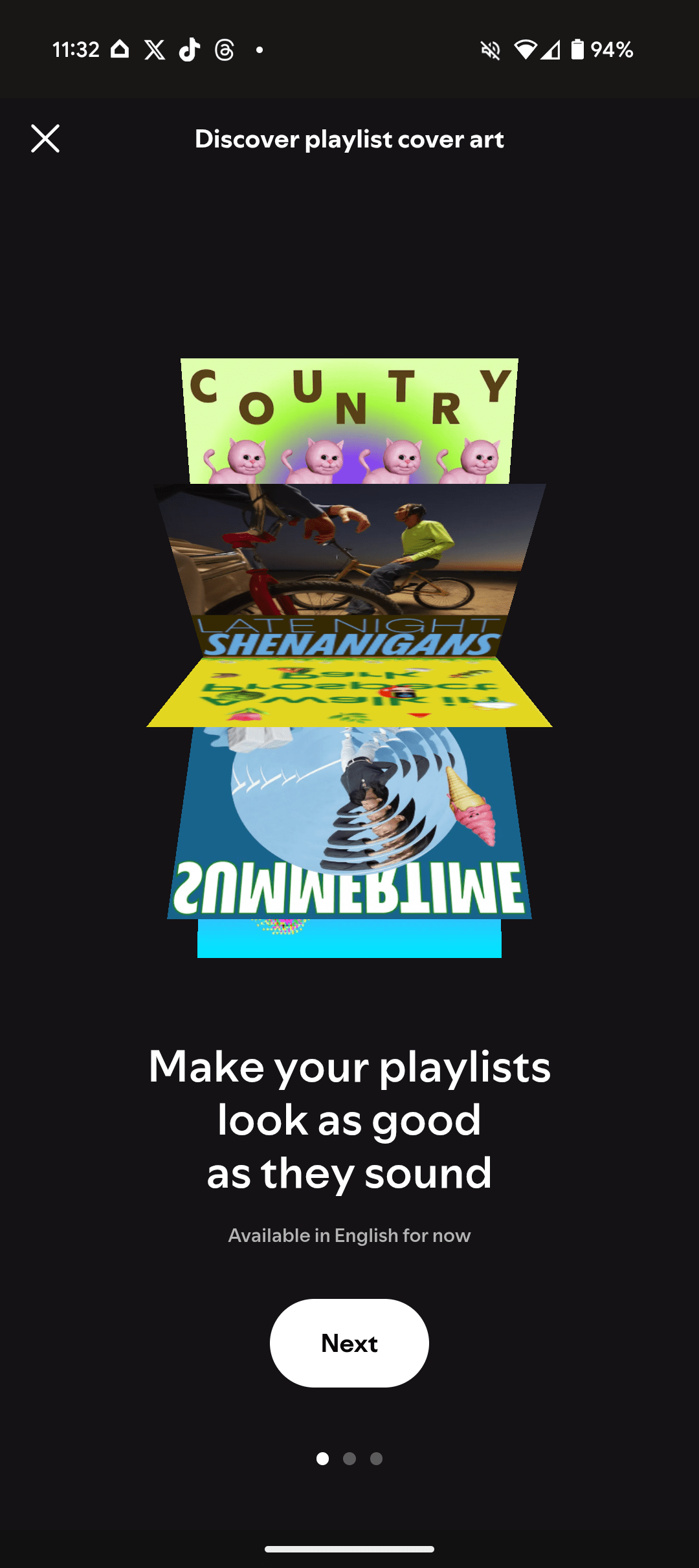The width and height of the screenshot is (699, 1568).
Task: Tap the TikTok notification icon in status bar
Action: (188, 49)
